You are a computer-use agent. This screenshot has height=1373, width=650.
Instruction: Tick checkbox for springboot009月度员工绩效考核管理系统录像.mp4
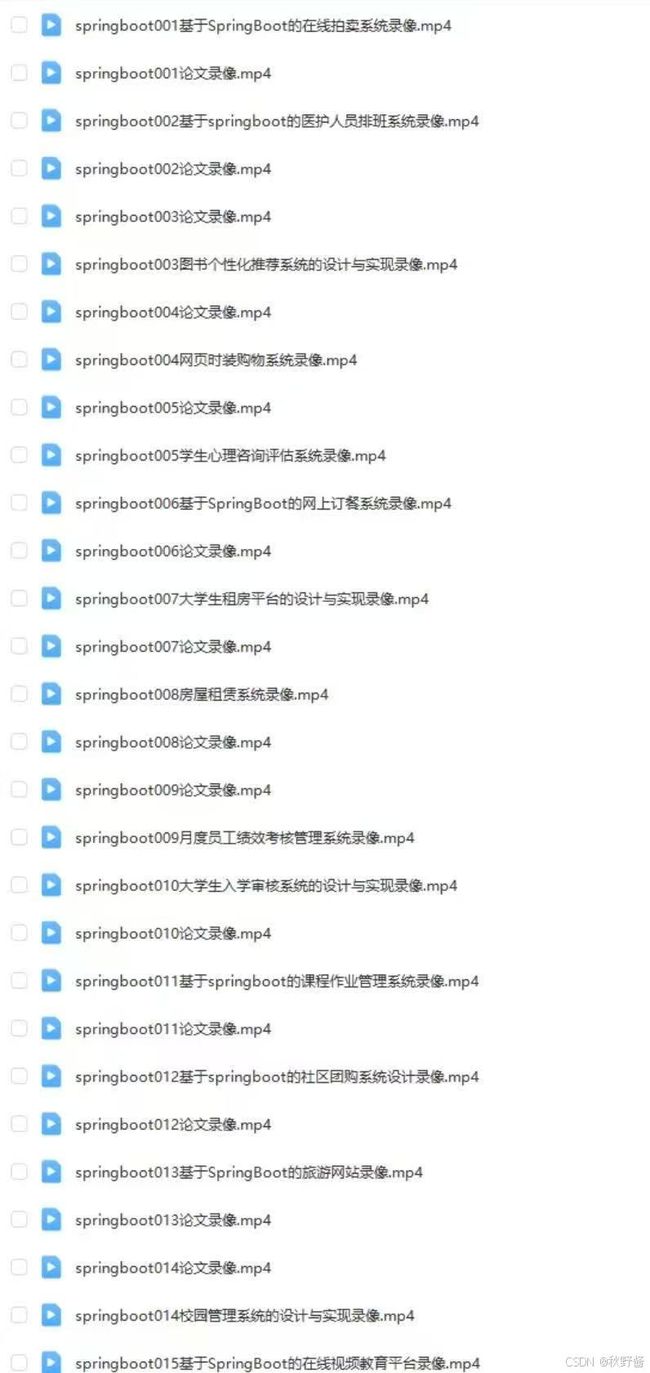click(19, 837)
